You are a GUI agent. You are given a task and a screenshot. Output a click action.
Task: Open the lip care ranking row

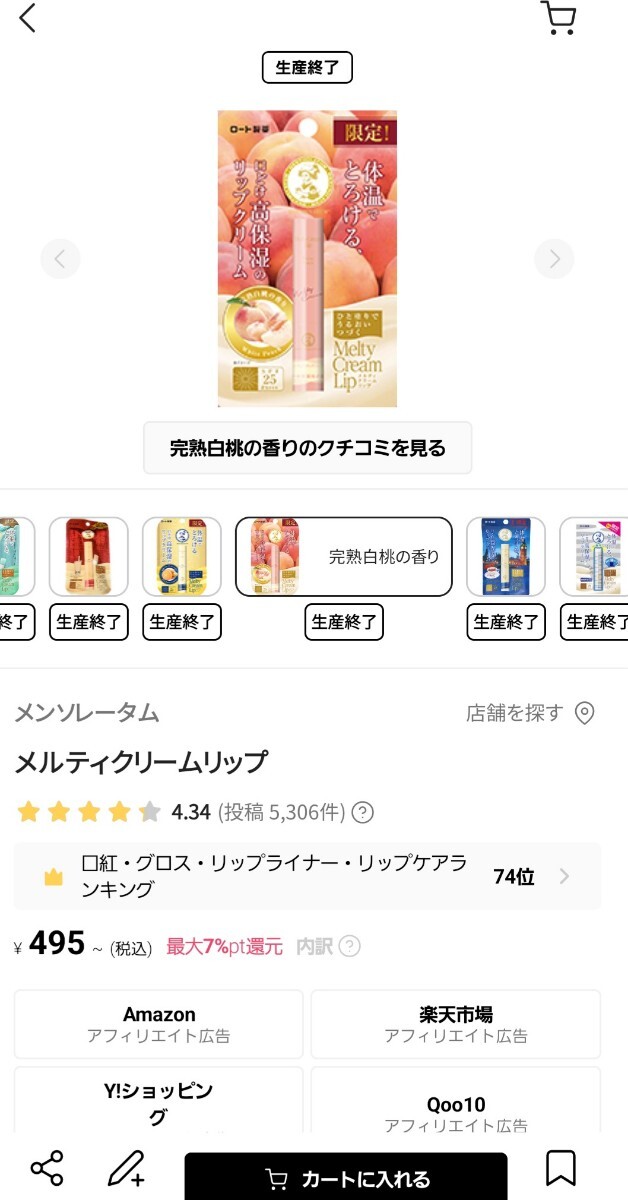[x=307, y=877]
